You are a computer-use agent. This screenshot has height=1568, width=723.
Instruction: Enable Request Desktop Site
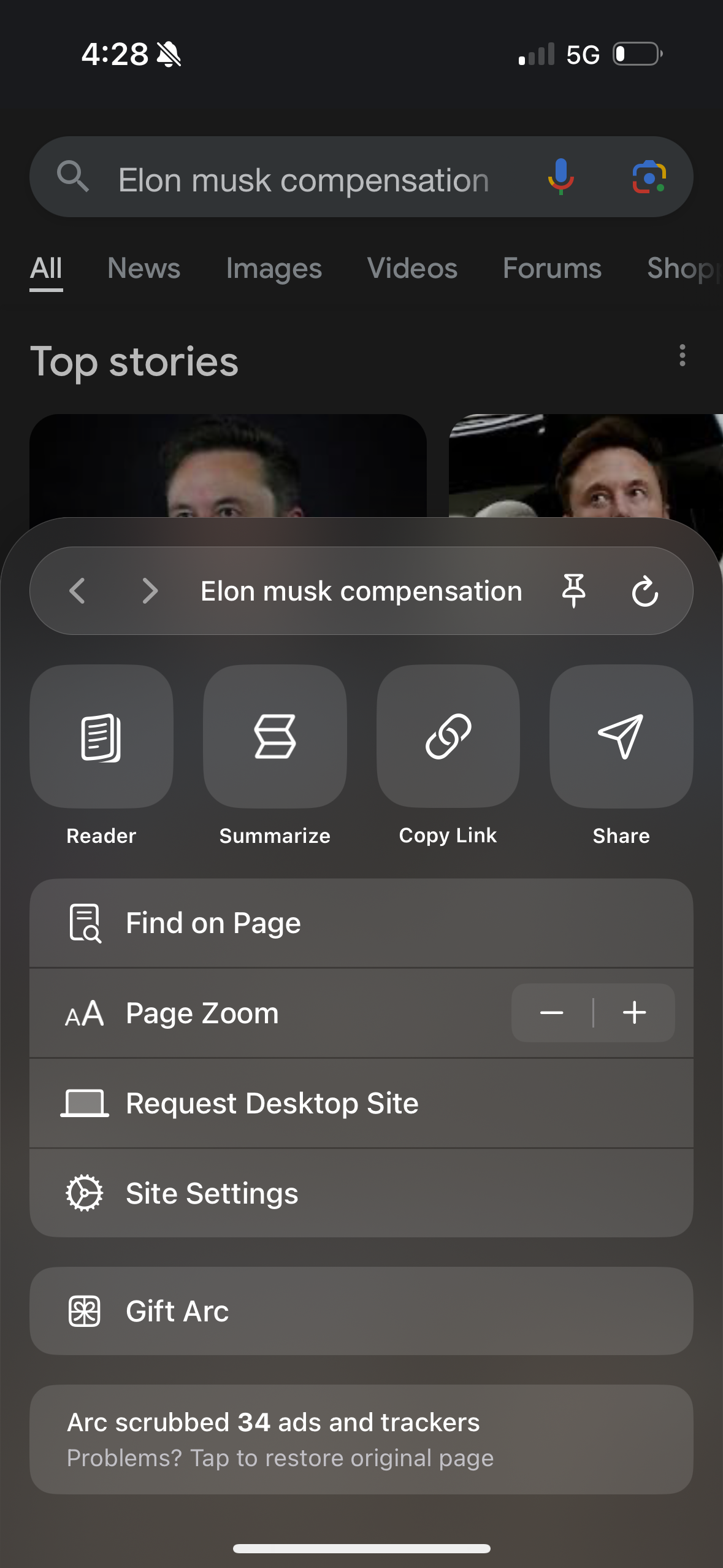272,1102
